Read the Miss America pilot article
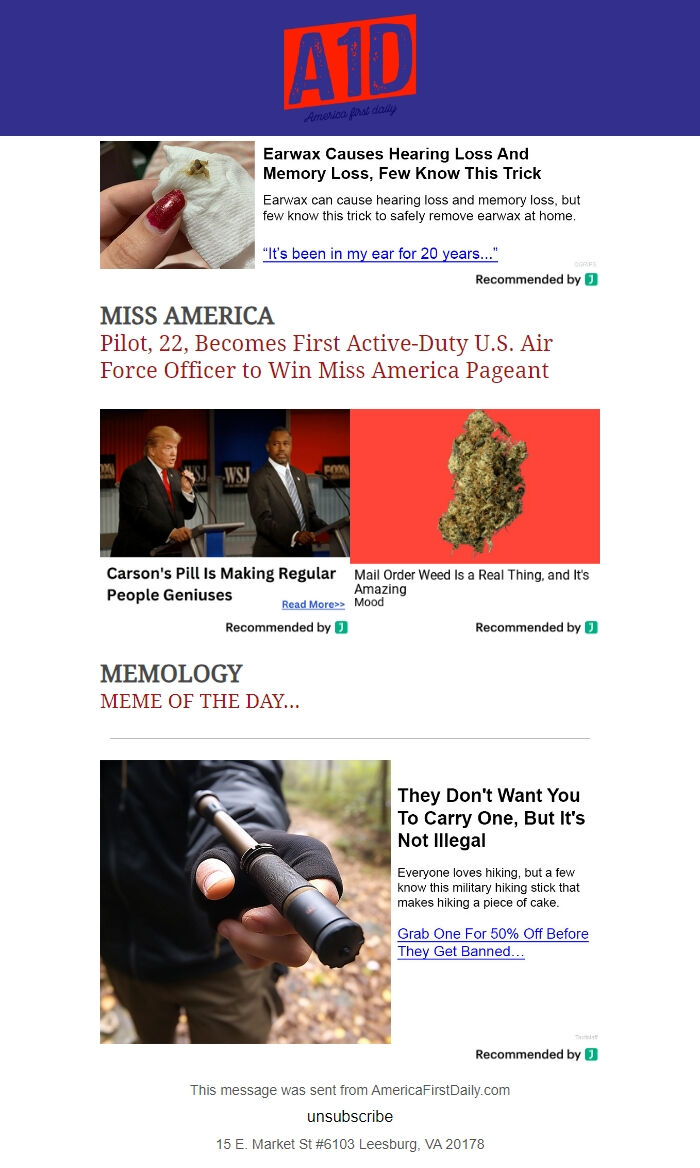This screenshot has height=1168, width=700. [326, 357]
